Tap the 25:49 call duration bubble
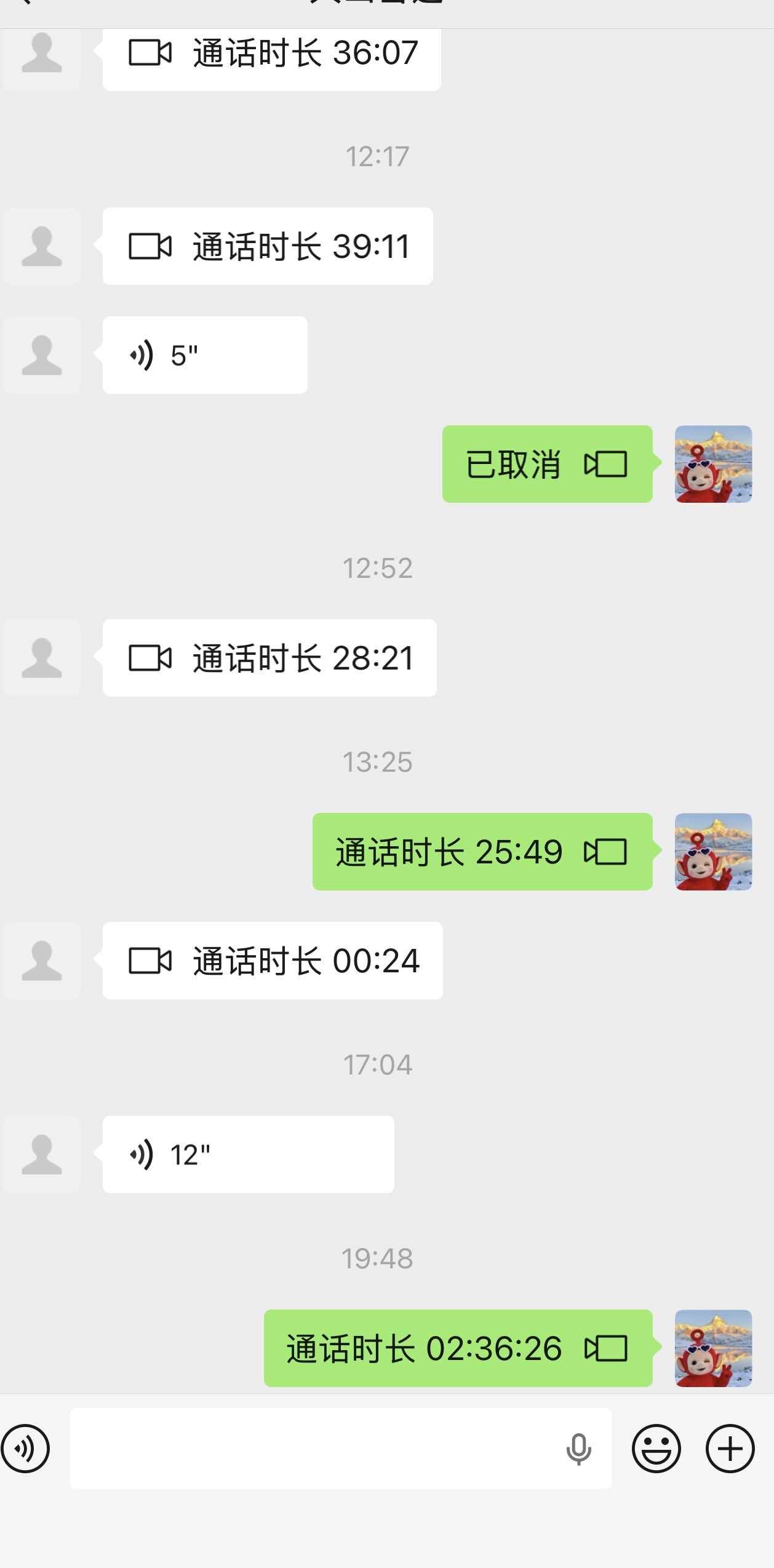The height and width of the screenshot is (1568, 774). 482,852
